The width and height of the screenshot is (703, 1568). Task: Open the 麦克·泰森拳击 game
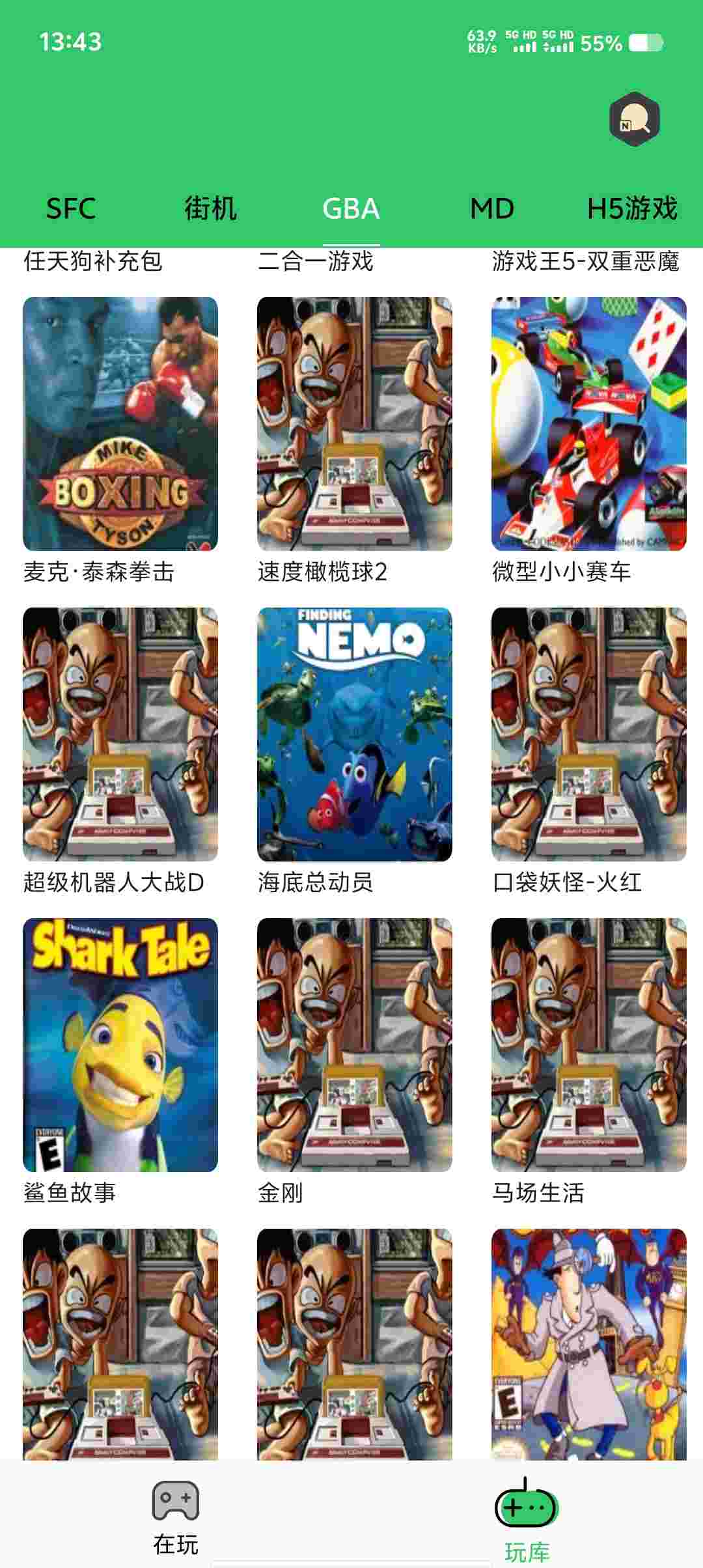click(x=120, y=424)
